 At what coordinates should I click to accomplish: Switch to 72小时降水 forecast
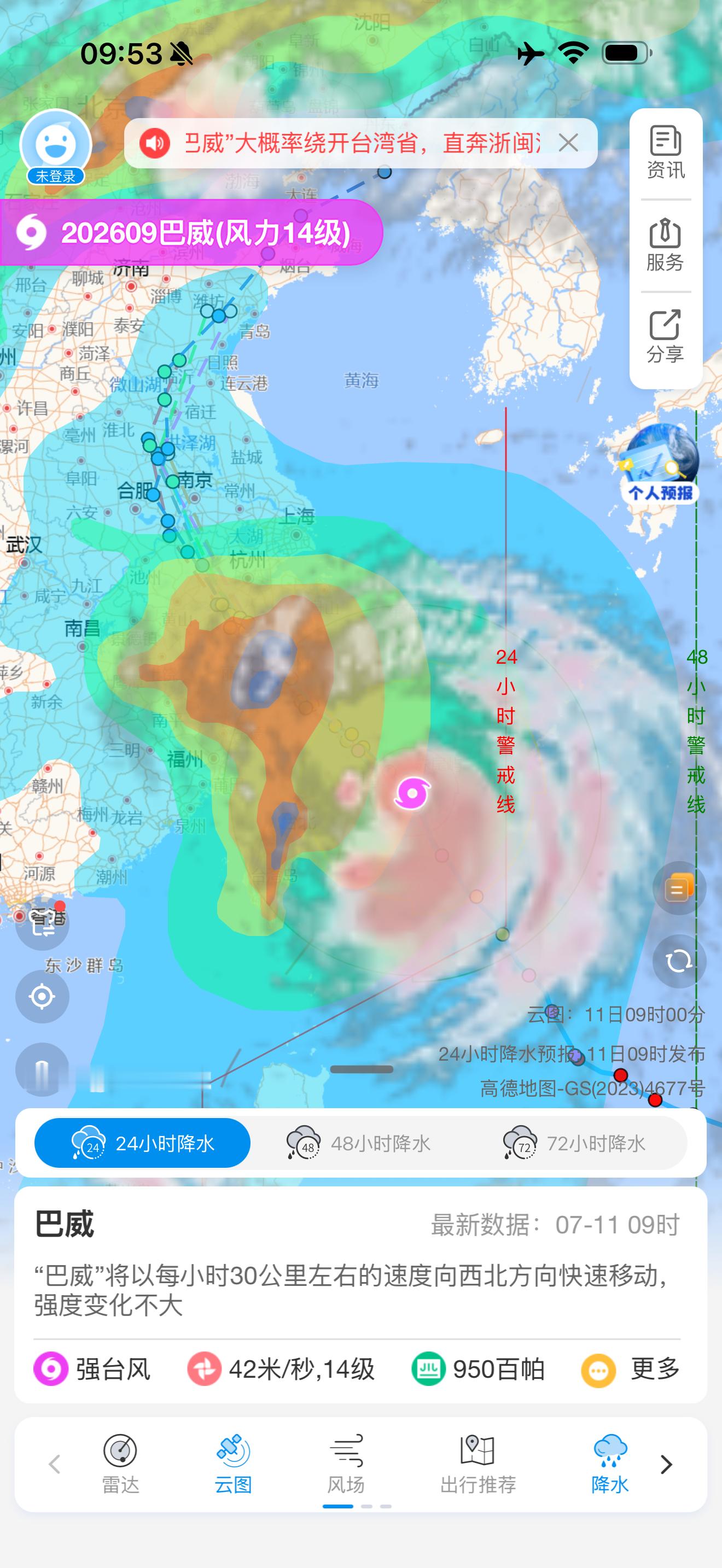[574, 1143]
